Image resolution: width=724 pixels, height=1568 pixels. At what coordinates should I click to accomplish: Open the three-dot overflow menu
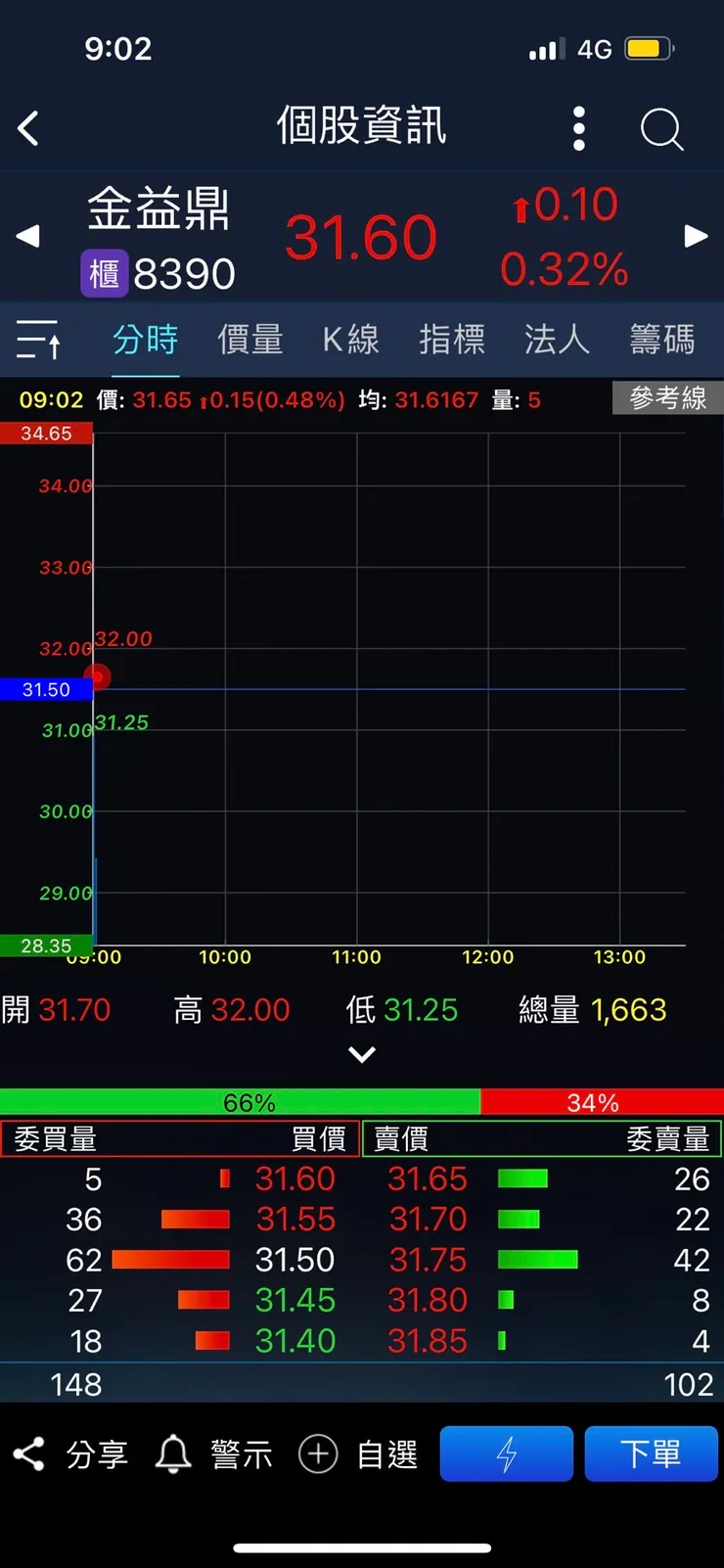(578, 128)
